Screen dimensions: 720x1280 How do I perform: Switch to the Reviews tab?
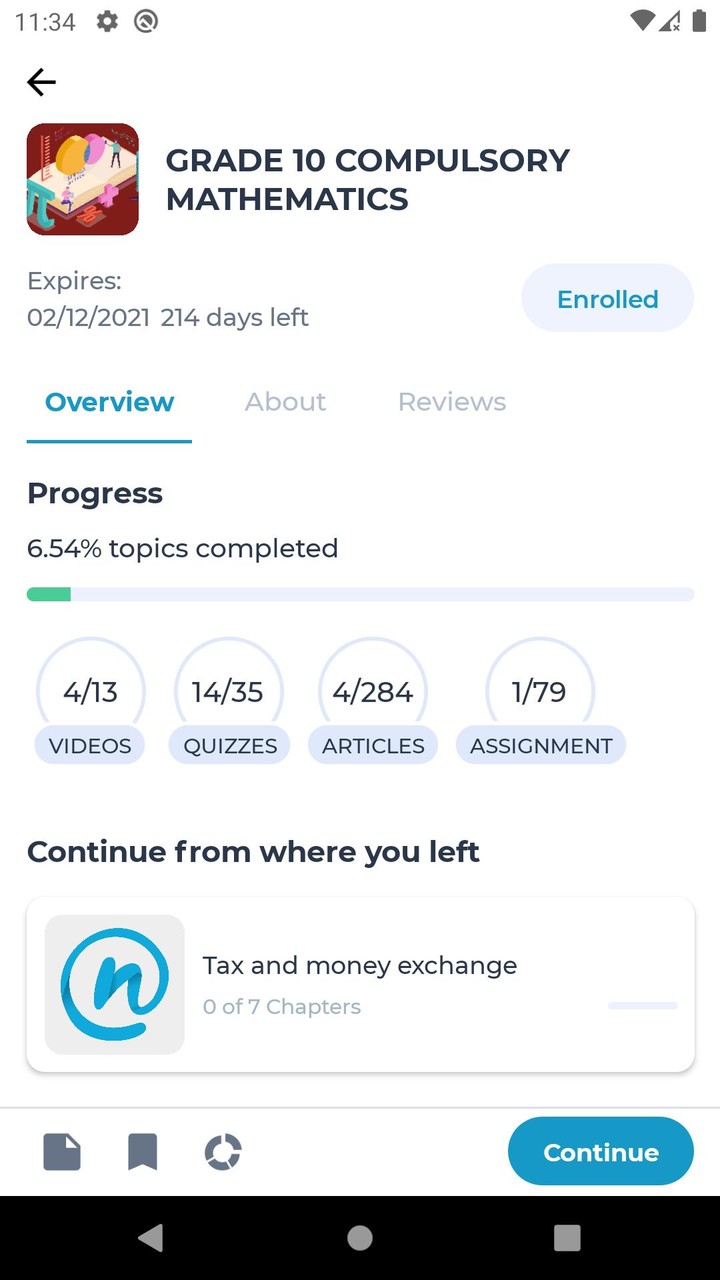point(451,401)
